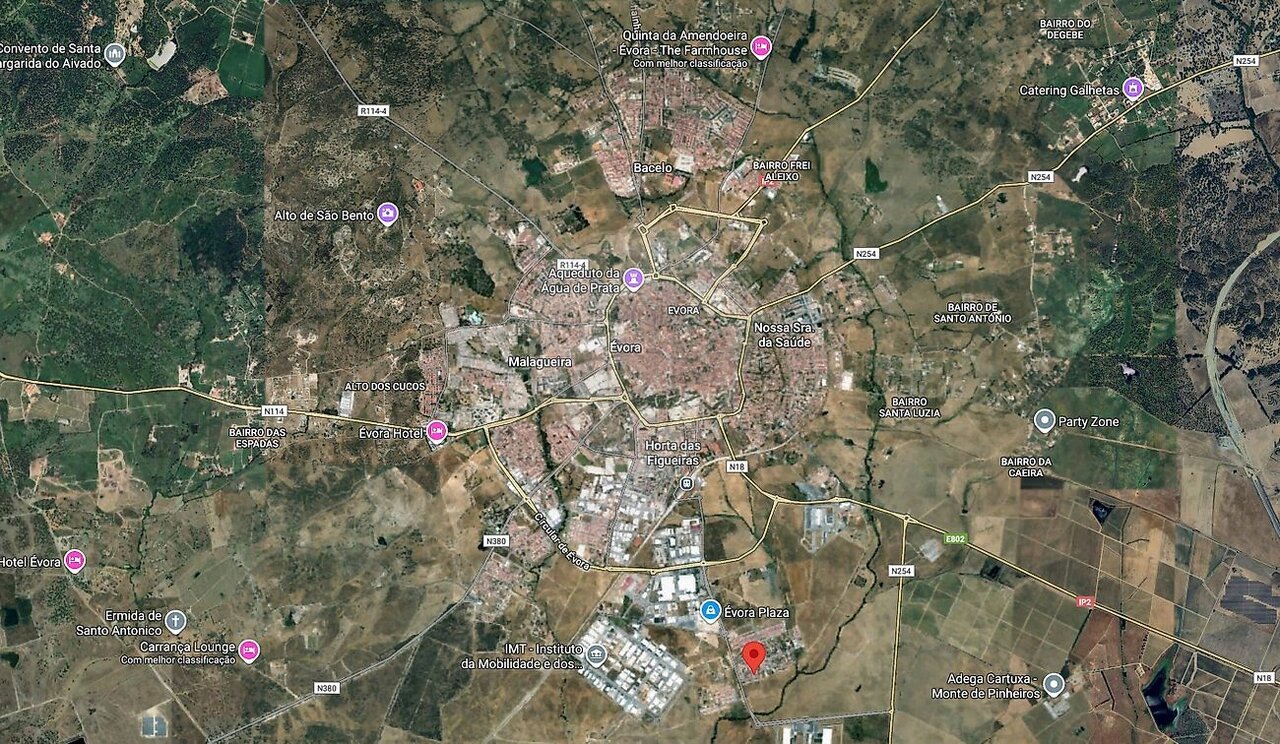Open Aqueduto da Água de Prata marker
This screenshot has width=1280, height=744.
tap(632, 278)
